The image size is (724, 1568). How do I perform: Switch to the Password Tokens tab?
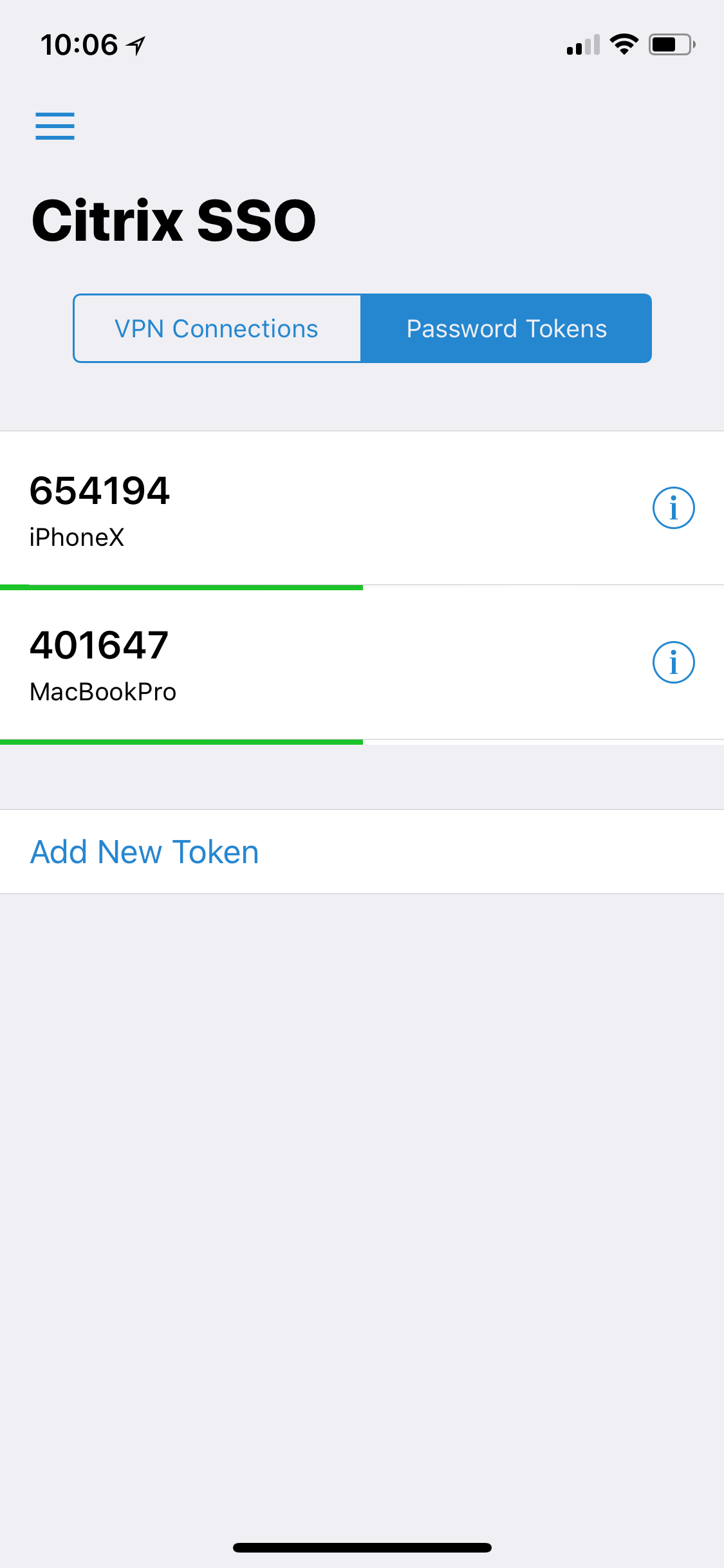[x=506, y=328]
